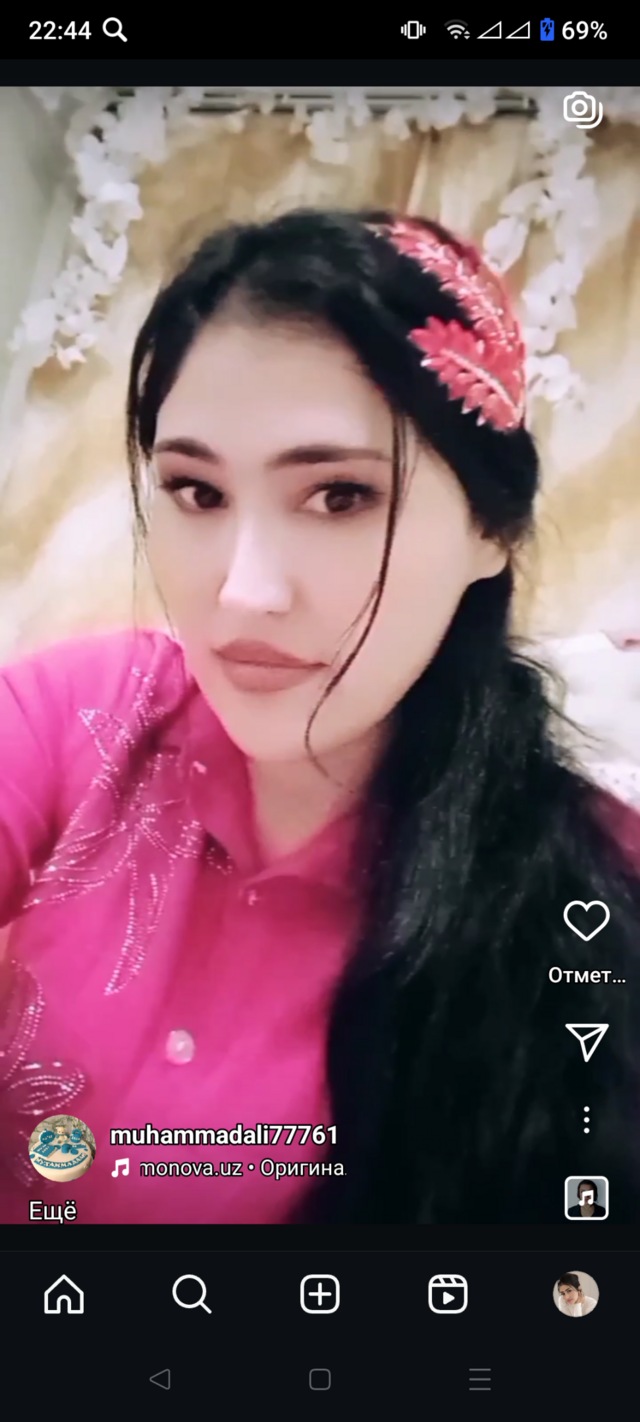
Task: Switch to the Reels tab
Action: coord(447,1294)
